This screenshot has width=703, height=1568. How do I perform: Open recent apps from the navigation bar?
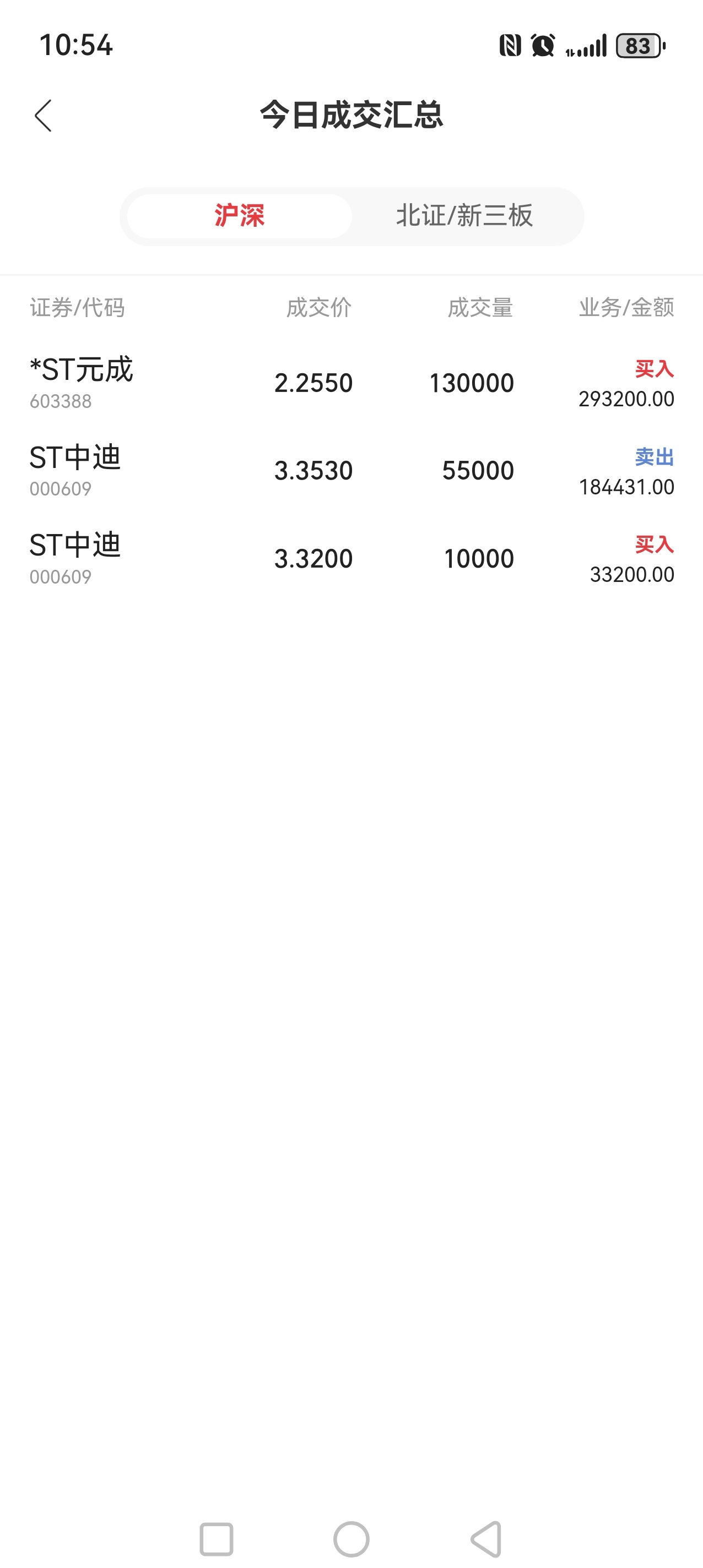coord(217,1539)
